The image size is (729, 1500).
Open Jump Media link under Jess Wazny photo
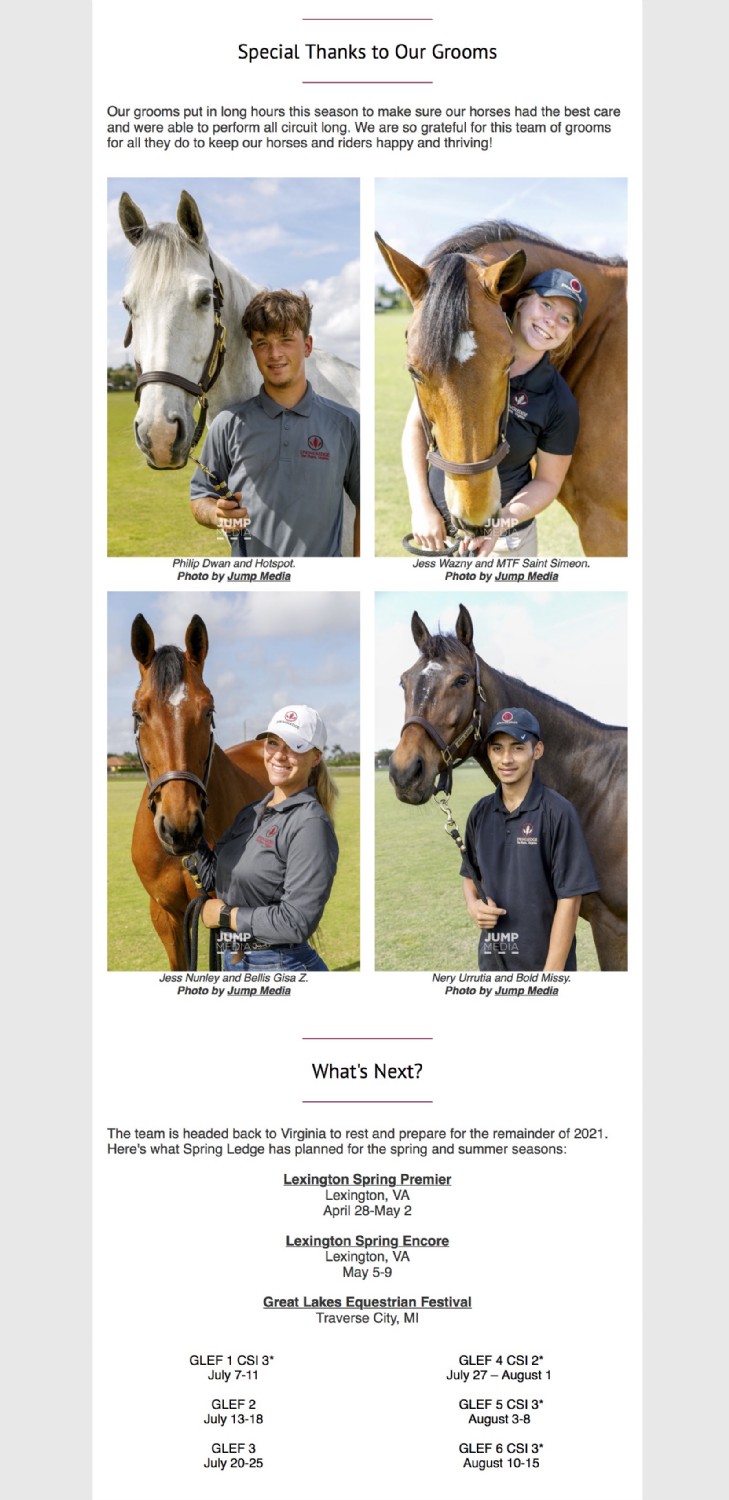[526, 576]
